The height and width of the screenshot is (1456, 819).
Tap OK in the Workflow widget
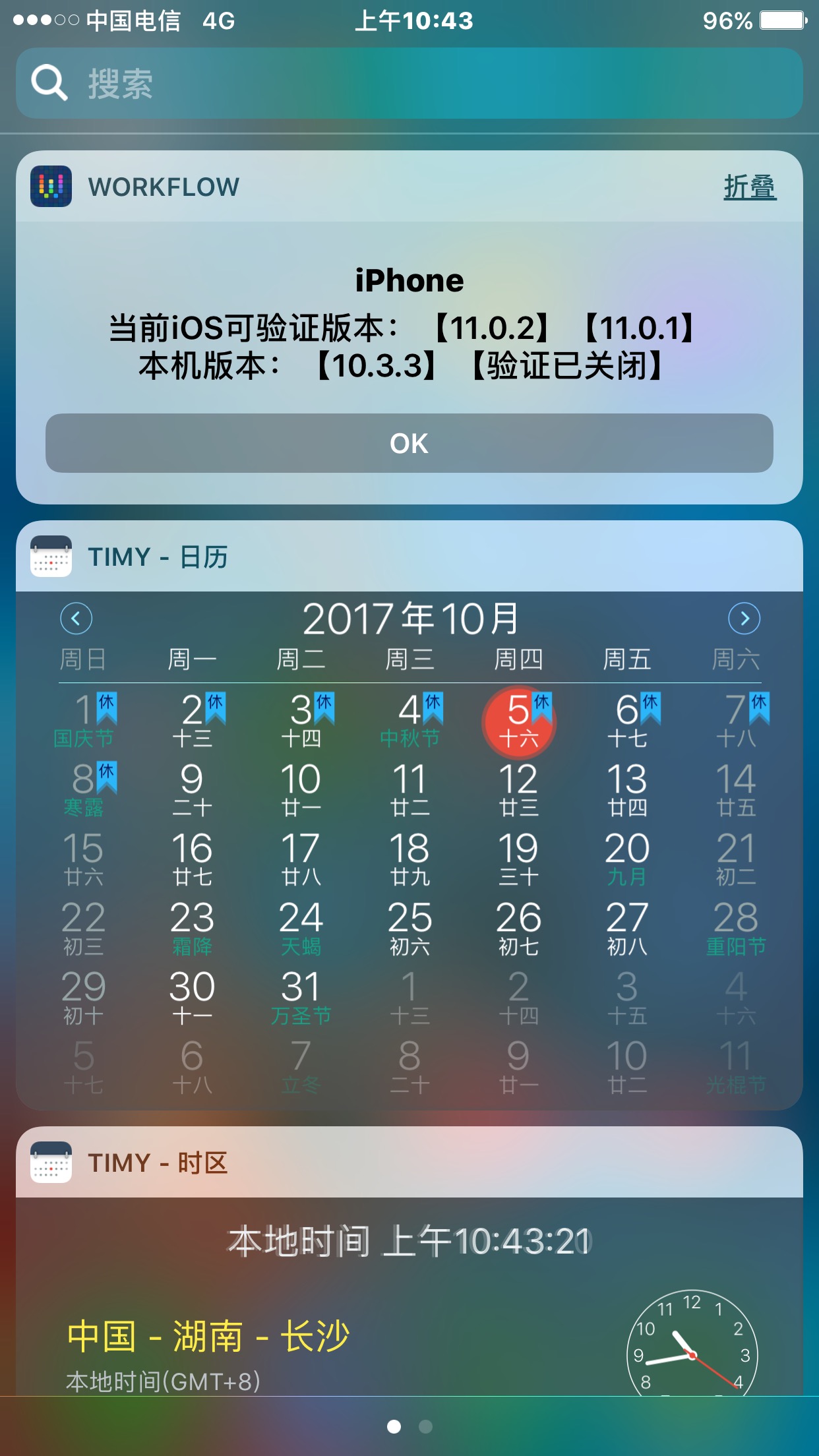(409, 443)
